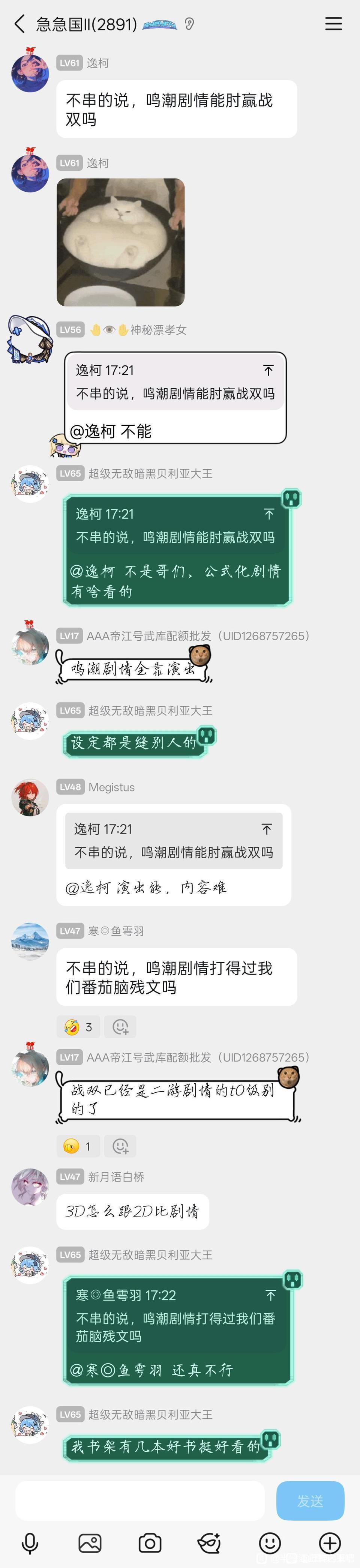Open the photo gallery picker
360x1568 pixels.
(x=90, y=1543)
